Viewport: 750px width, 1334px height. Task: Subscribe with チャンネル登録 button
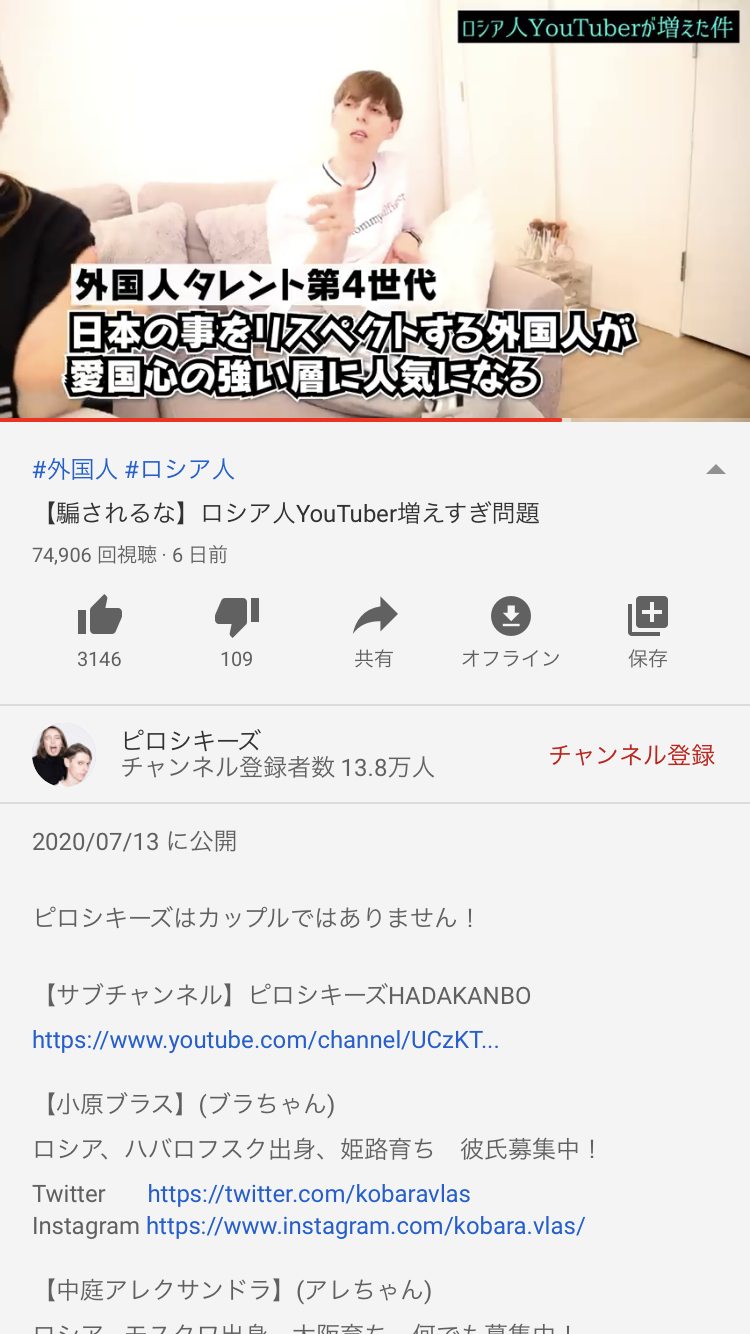point(632,755)
